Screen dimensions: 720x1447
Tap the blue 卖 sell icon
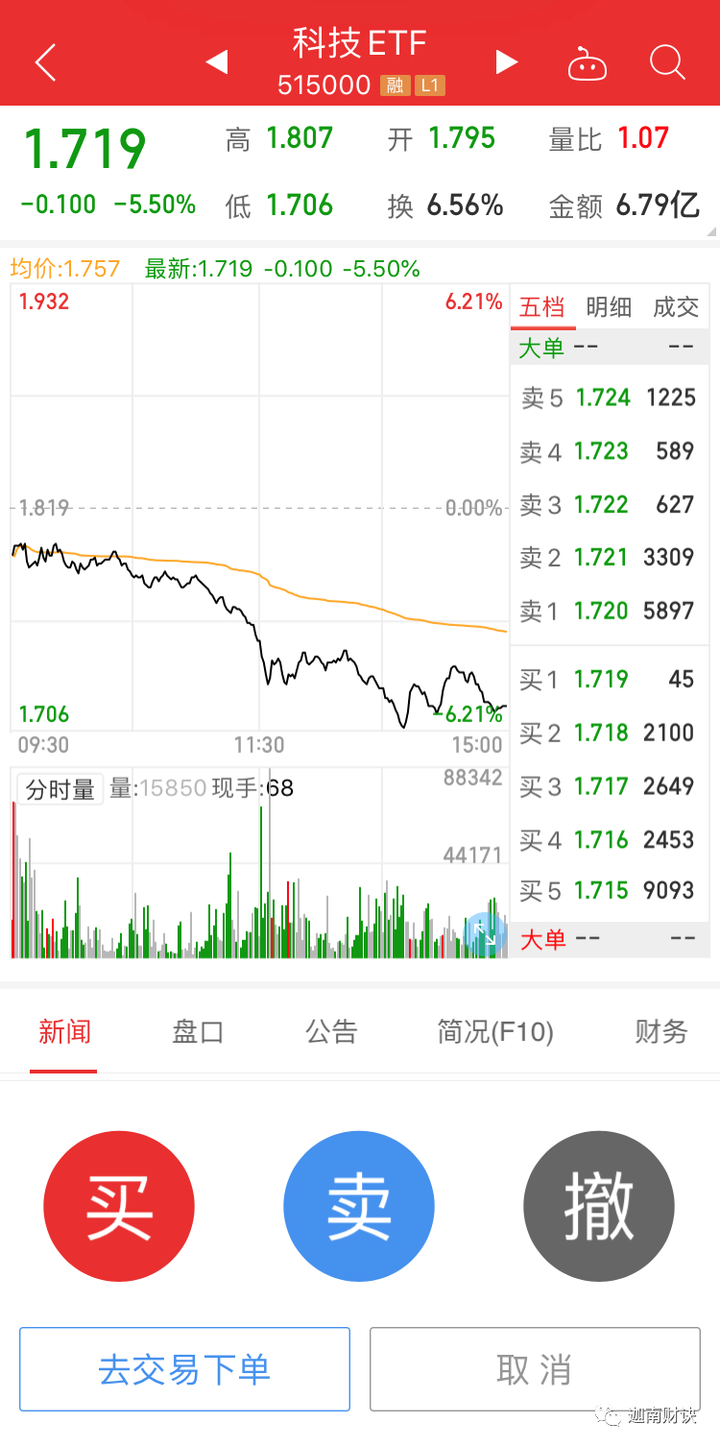tap(359, 1206)
